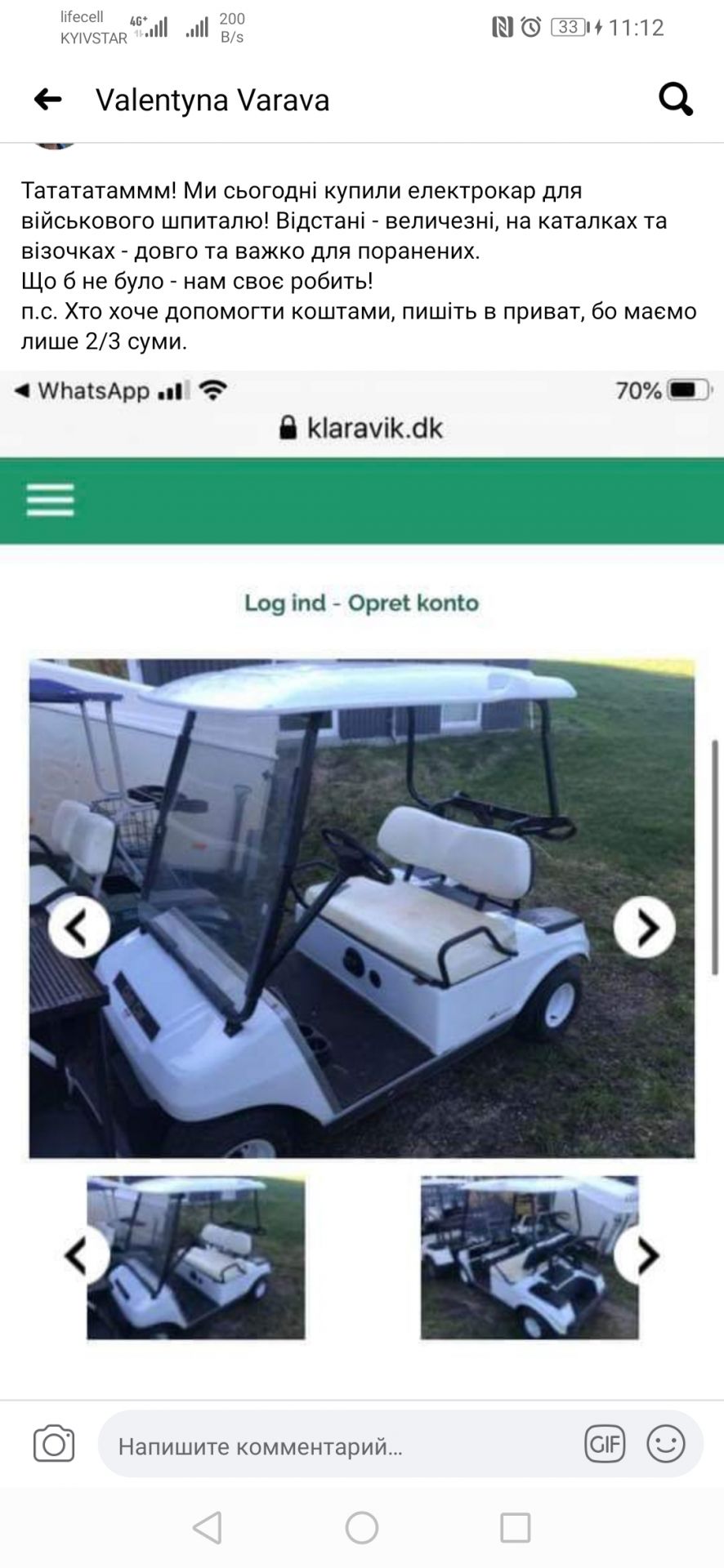Go back from Valentyna Varava's post

point(47,100)
